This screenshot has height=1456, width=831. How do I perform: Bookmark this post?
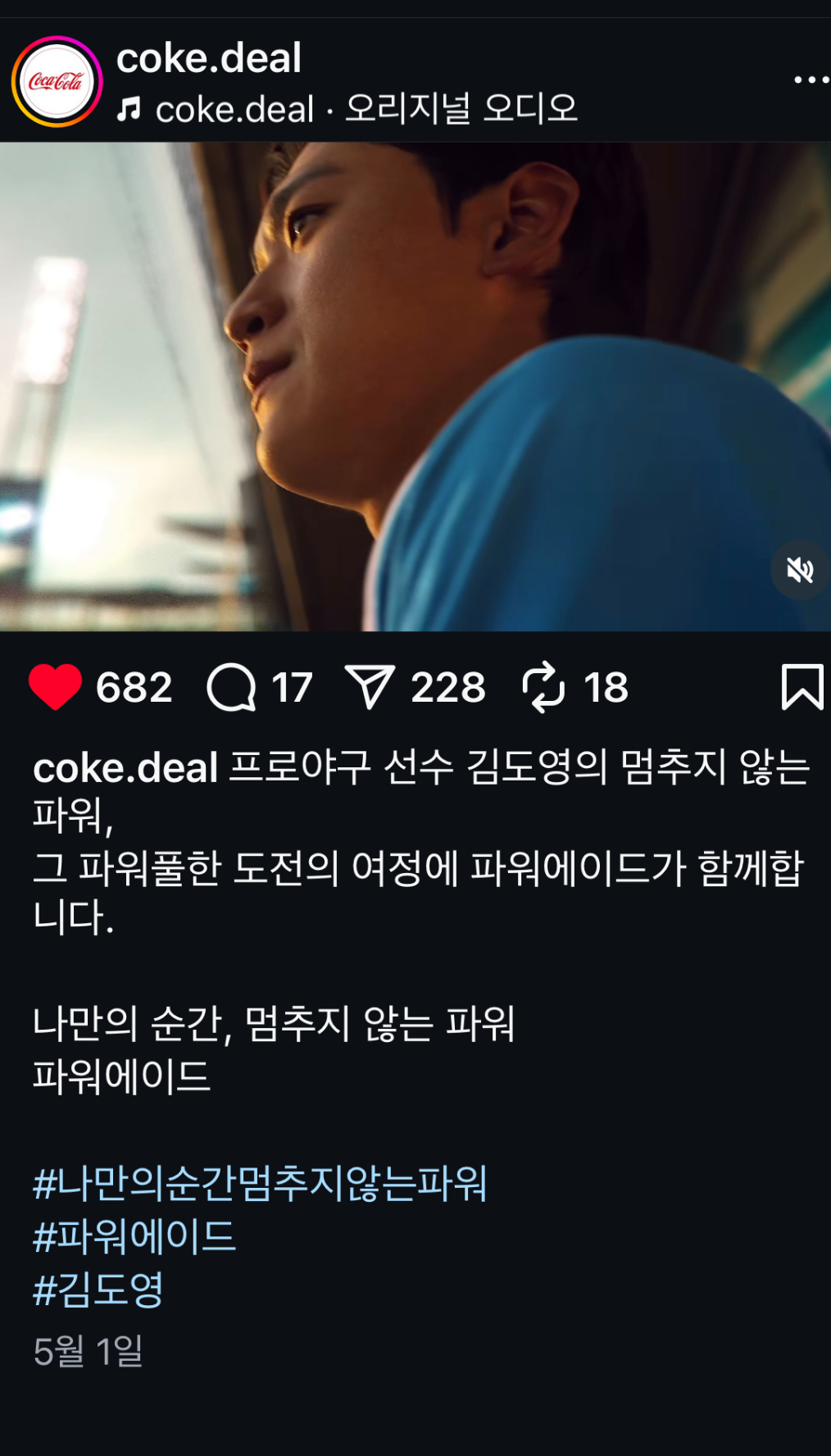click(802, 687)
